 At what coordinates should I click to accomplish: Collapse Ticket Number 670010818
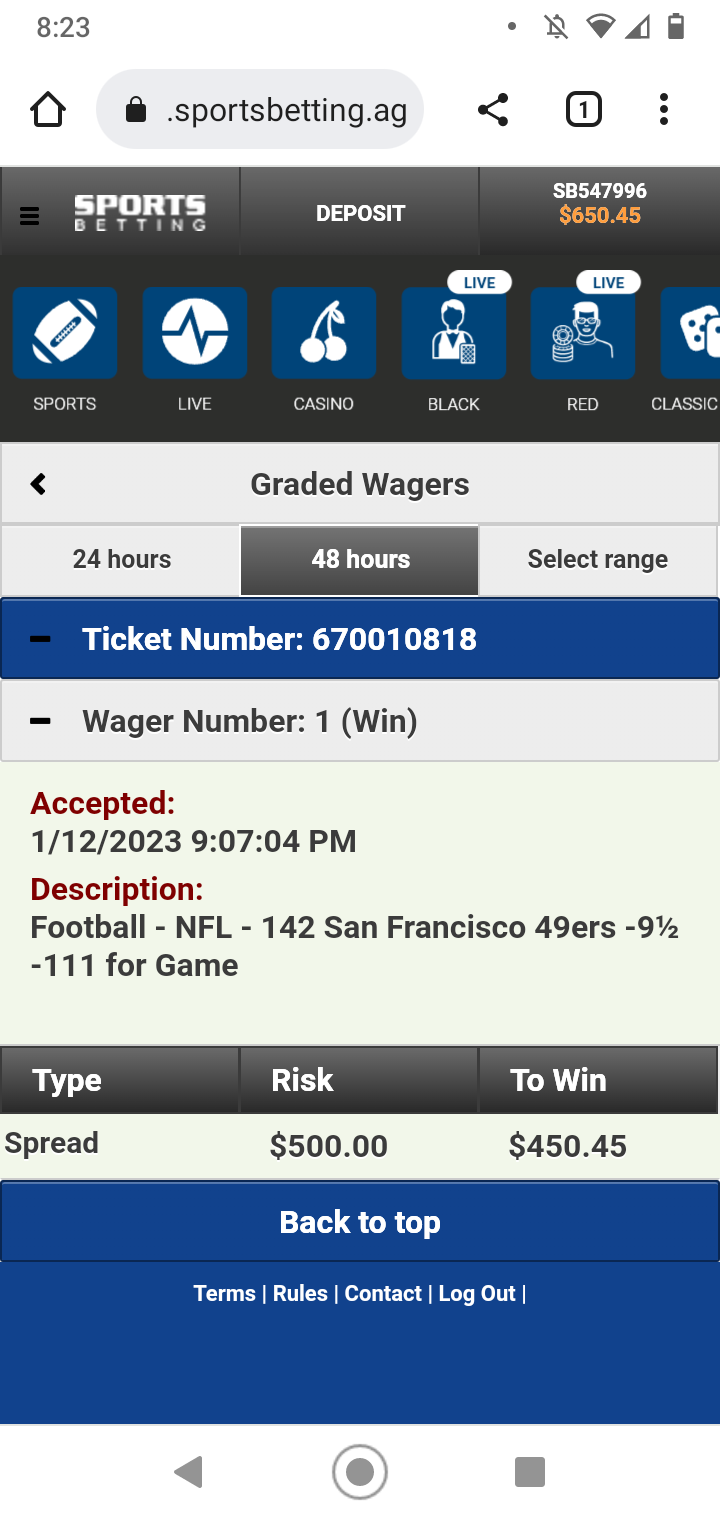pos(360,639)
